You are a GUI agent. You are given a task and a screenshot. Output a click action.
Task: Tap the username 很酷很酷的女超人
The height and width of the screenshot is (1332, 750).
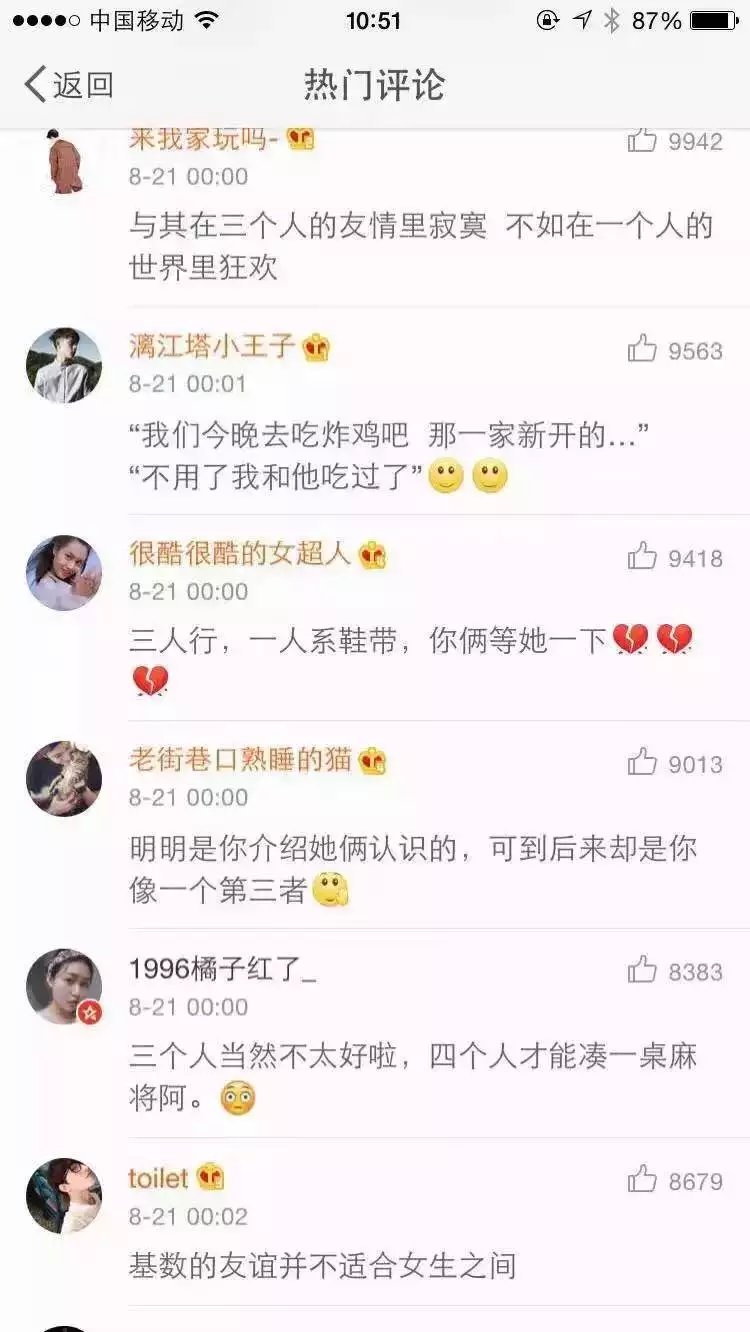(240, 553)
